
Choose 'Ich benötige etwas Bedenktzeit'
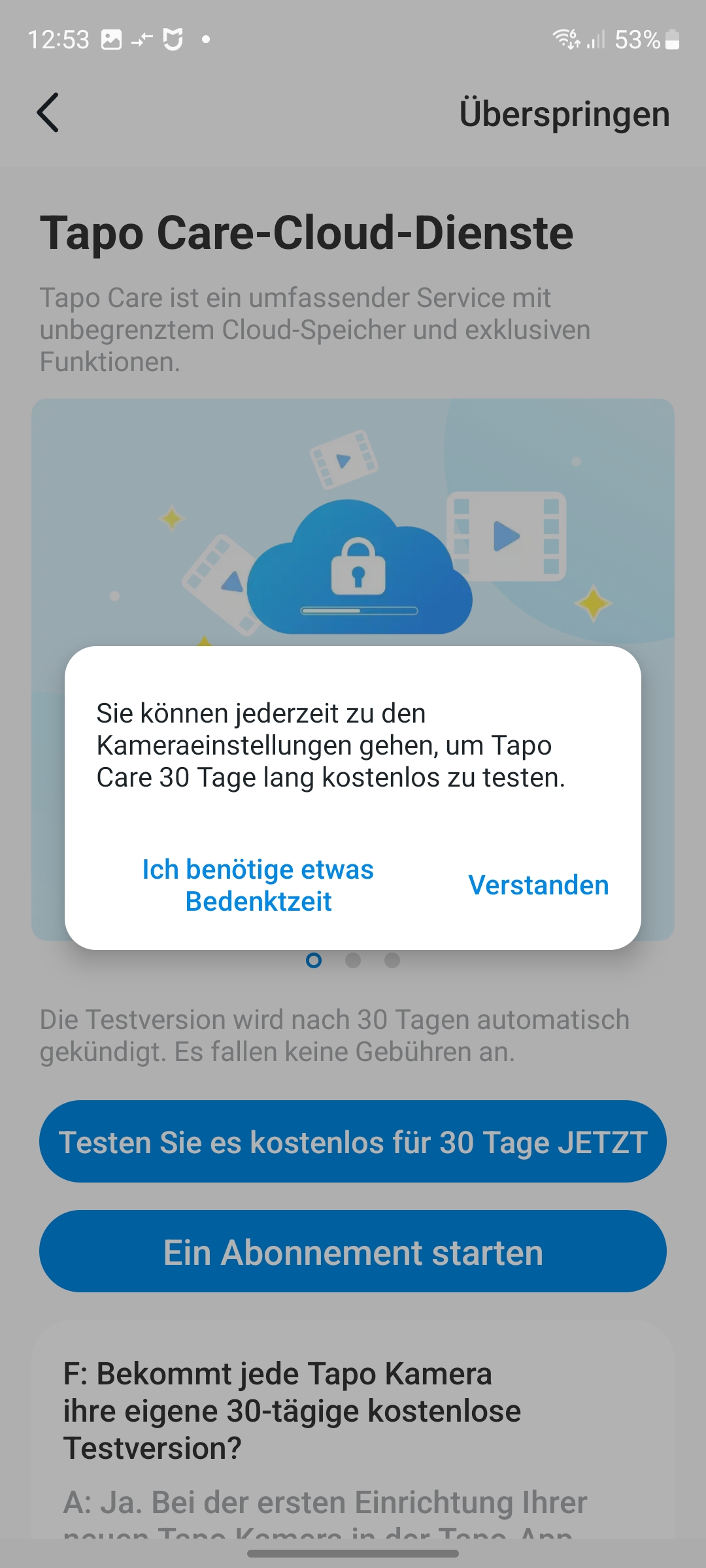(258, 885)
